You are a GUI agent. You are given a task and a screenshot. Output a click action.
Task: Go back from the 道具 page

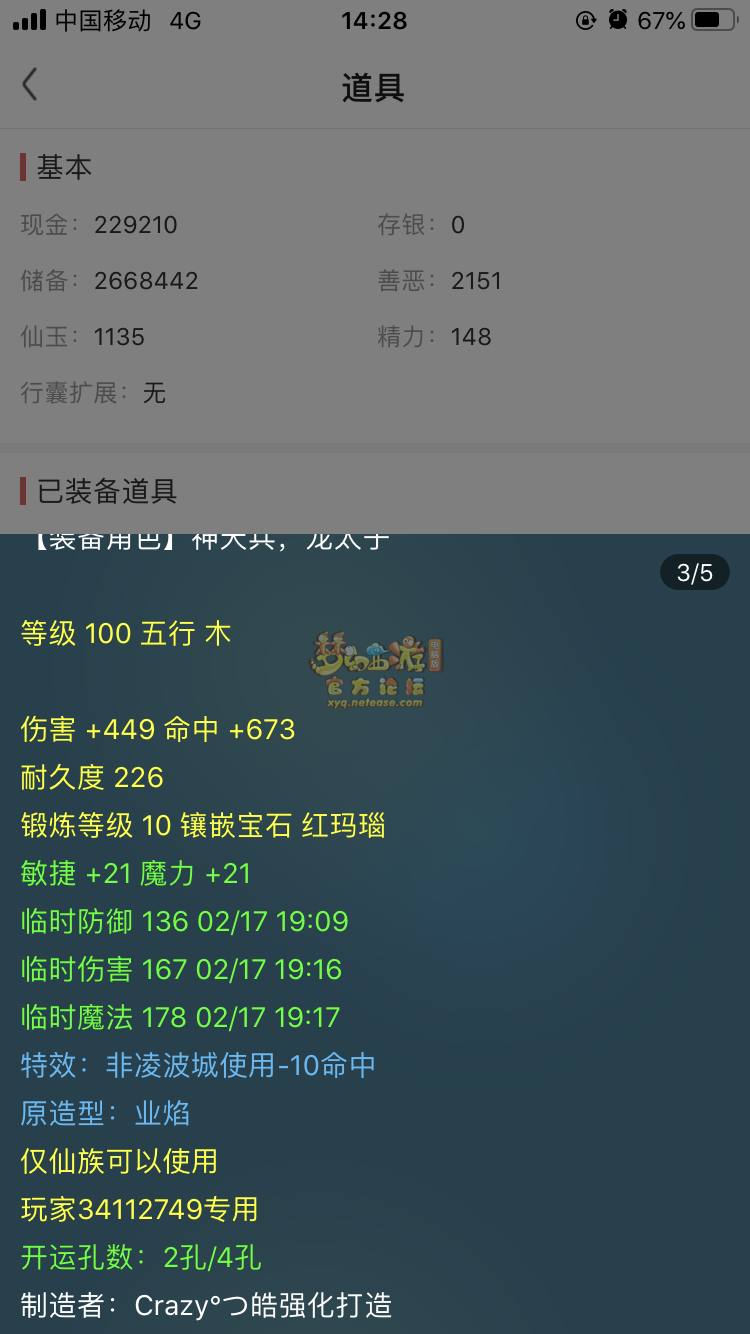pos(30,86)
